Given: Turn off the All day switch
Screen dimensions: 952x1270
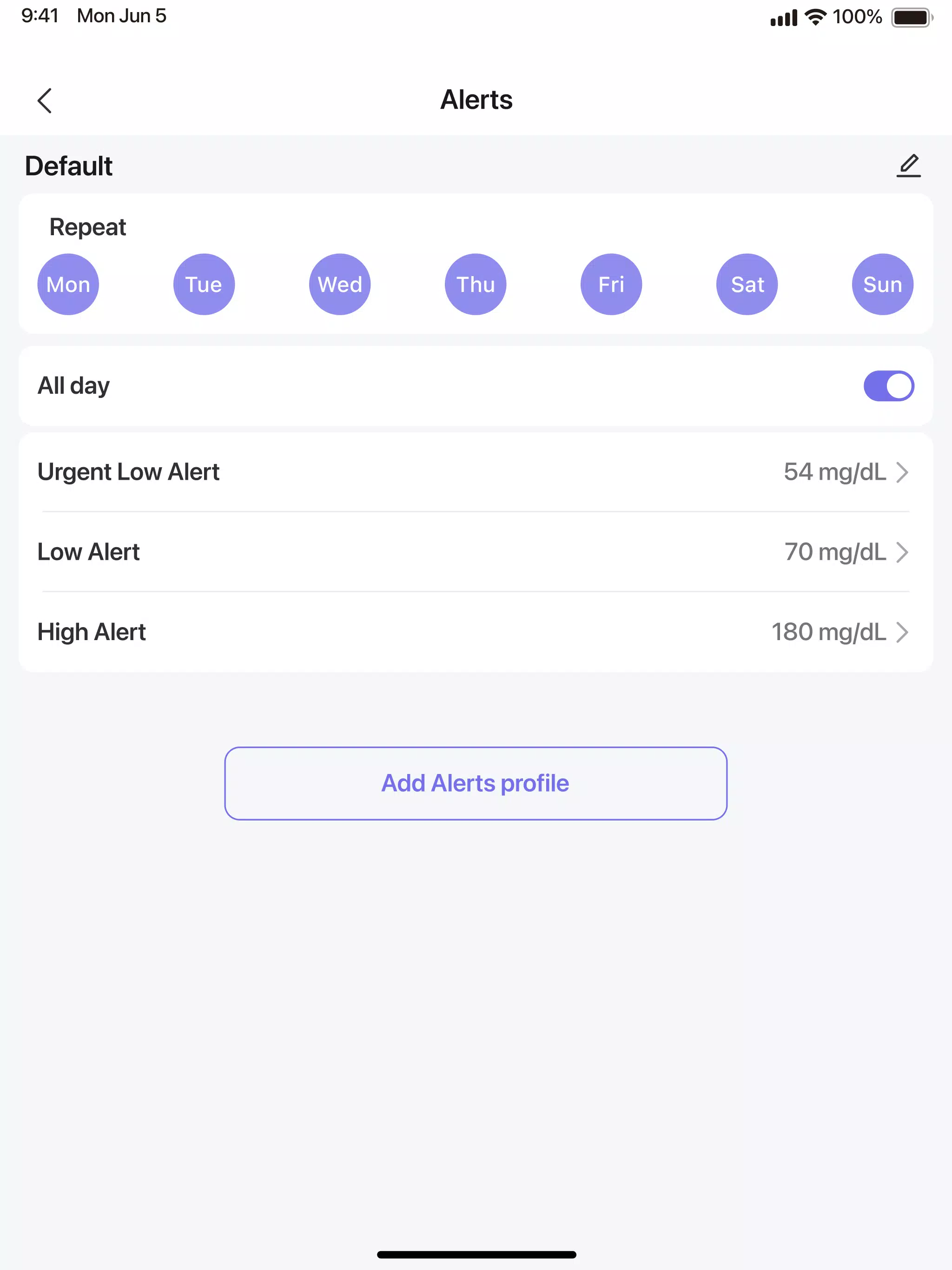Looking at the screenshot, I should point(888,386).
